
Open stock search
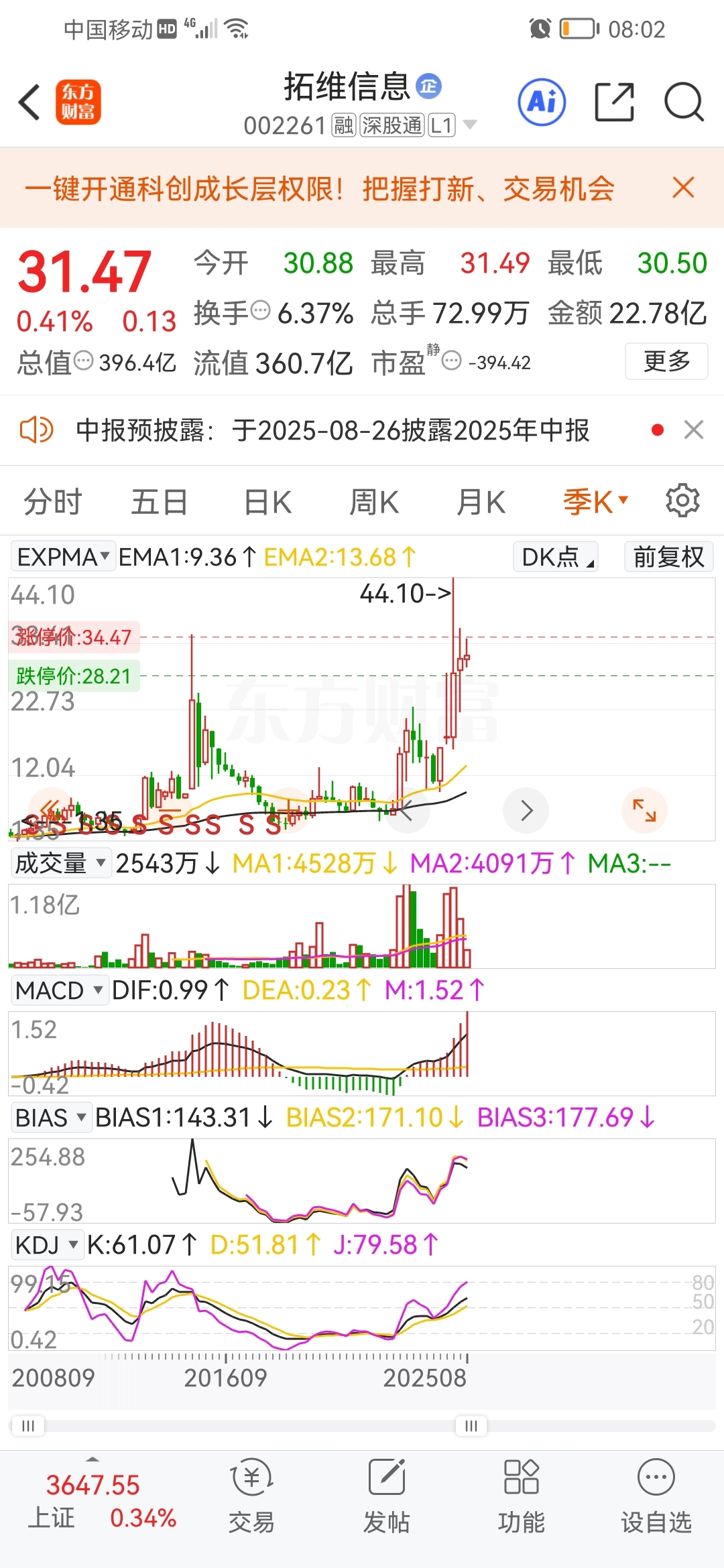click(x=684, y=103)
